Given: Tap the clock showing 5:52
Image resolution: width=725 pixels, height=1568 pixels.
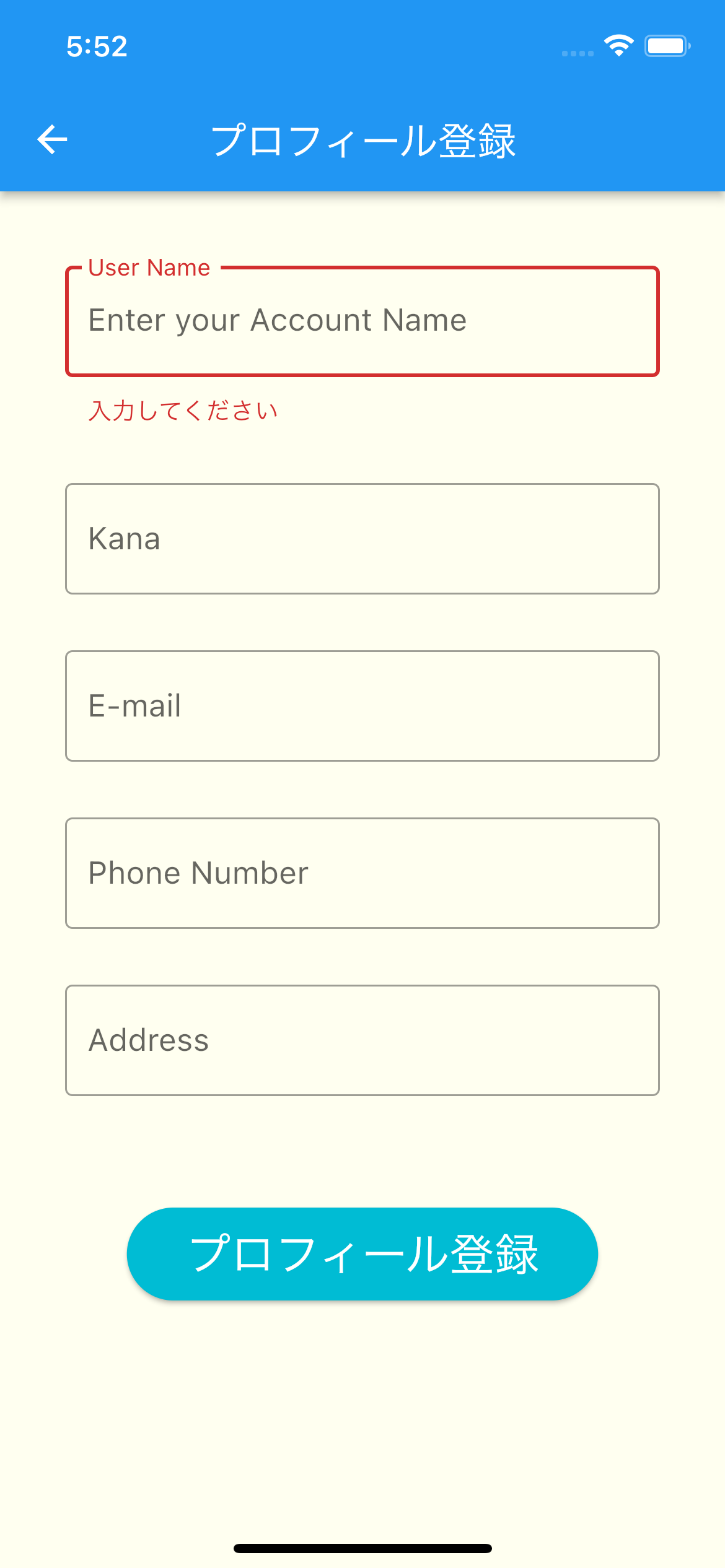Looking at the screenshot, I should click(97, 46).
